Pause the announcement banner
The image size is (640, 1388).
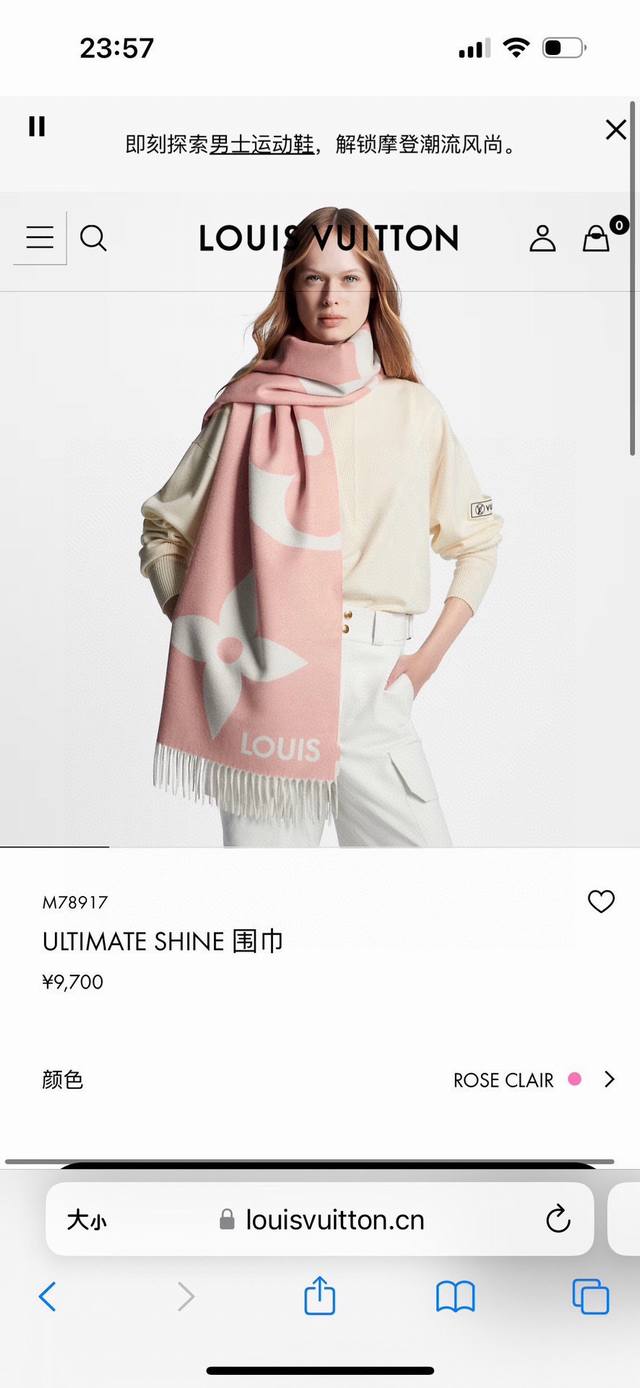[x=37, y=126]
